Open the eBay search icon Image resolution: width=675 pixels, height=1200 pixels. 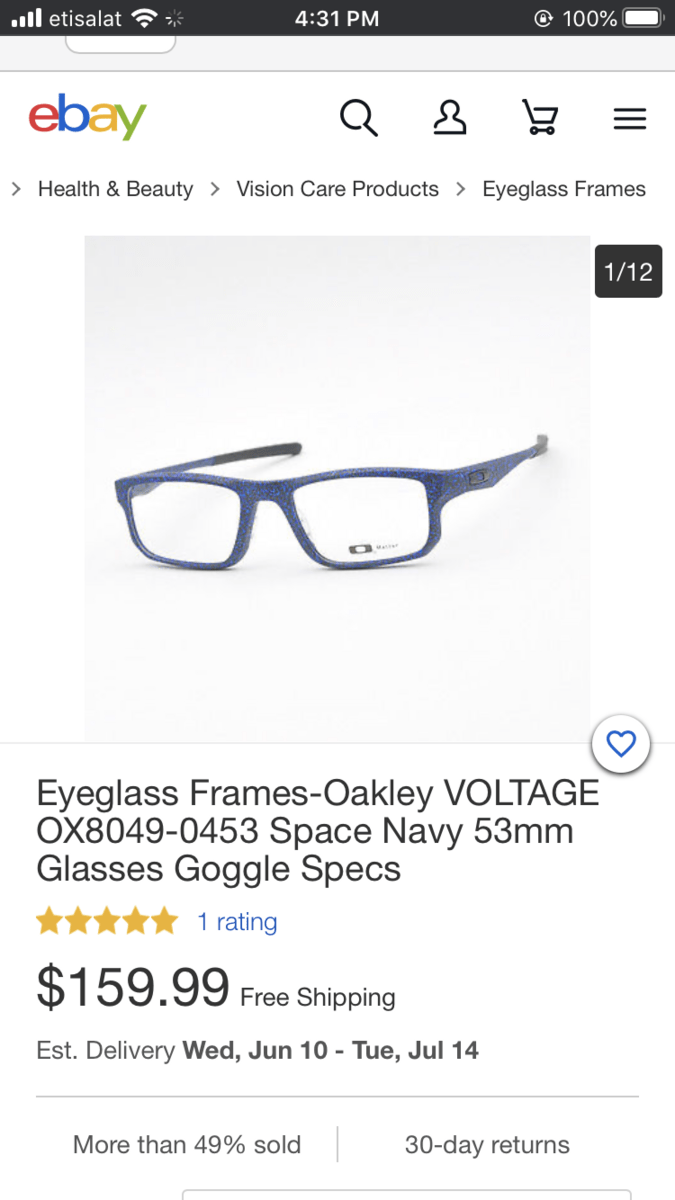[358, 119]
